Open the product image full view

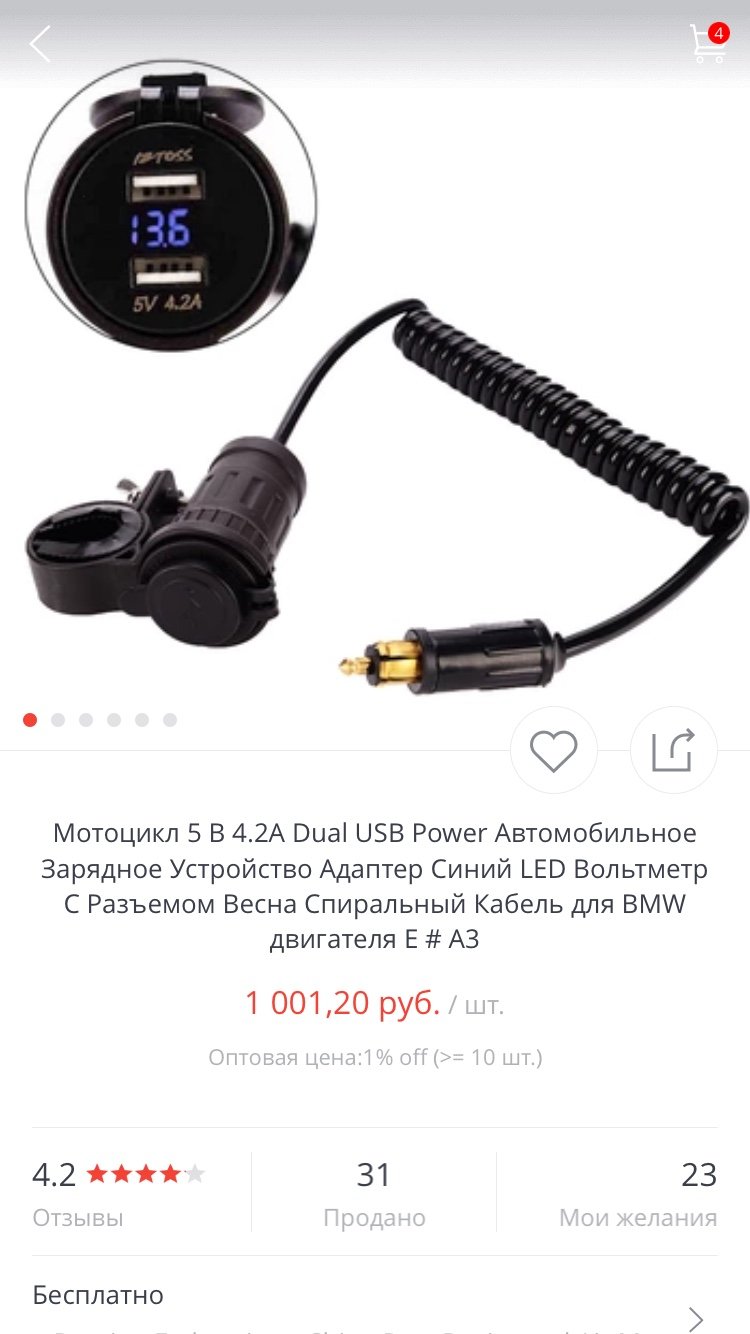click(375, 400)
